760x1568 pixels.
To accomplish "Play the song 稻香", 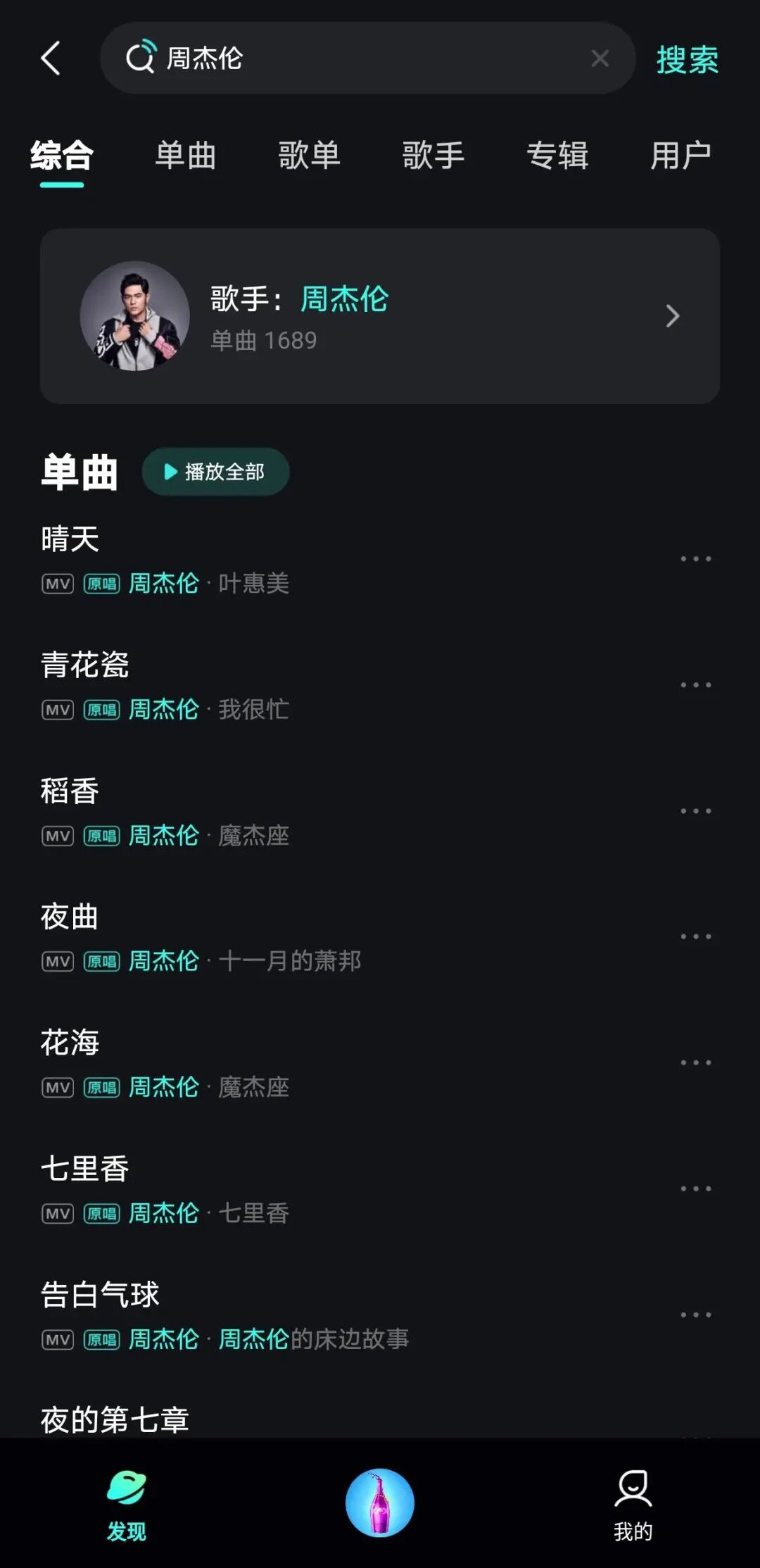I will pos(281,811).
